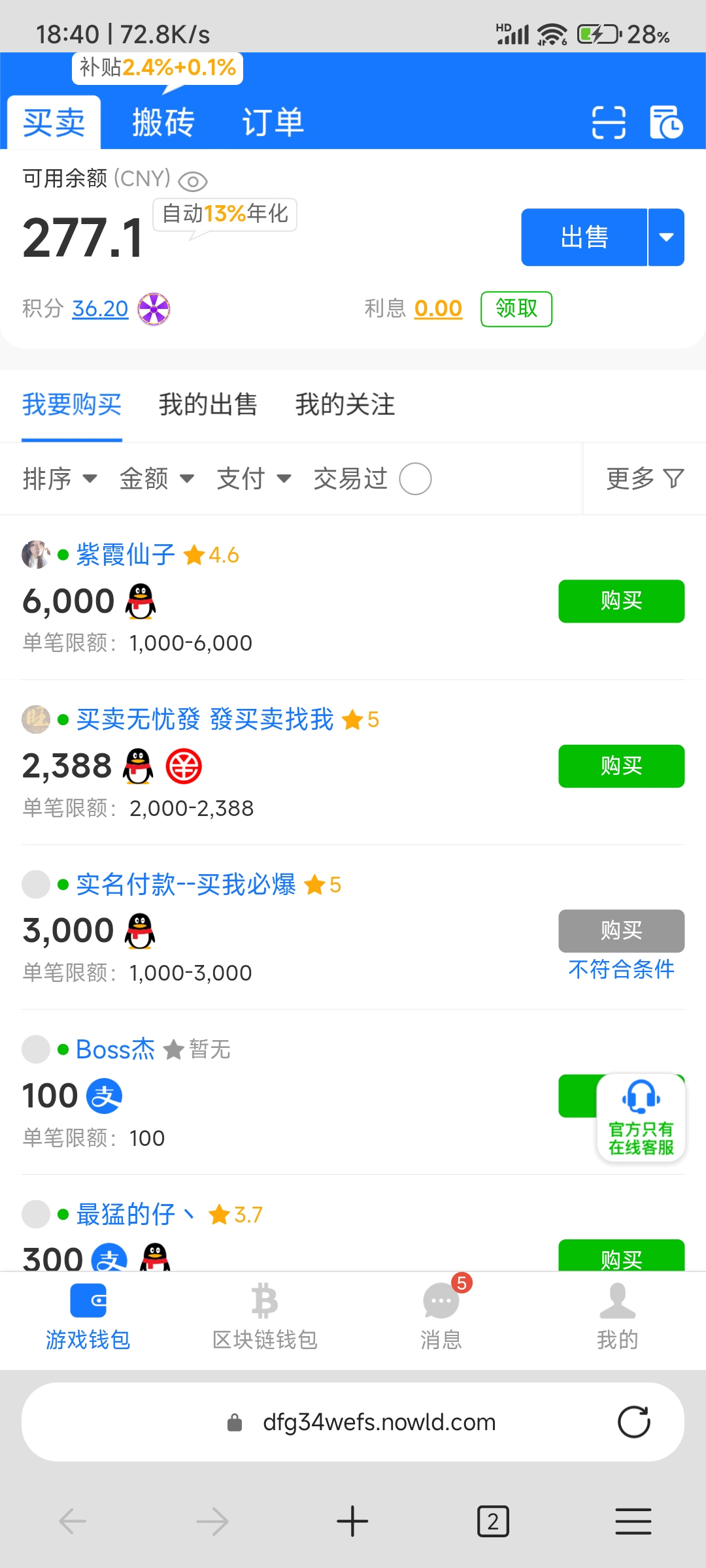
Task: Expand the dropdown arrow beside 出售
Action: [x=666, y=237]
